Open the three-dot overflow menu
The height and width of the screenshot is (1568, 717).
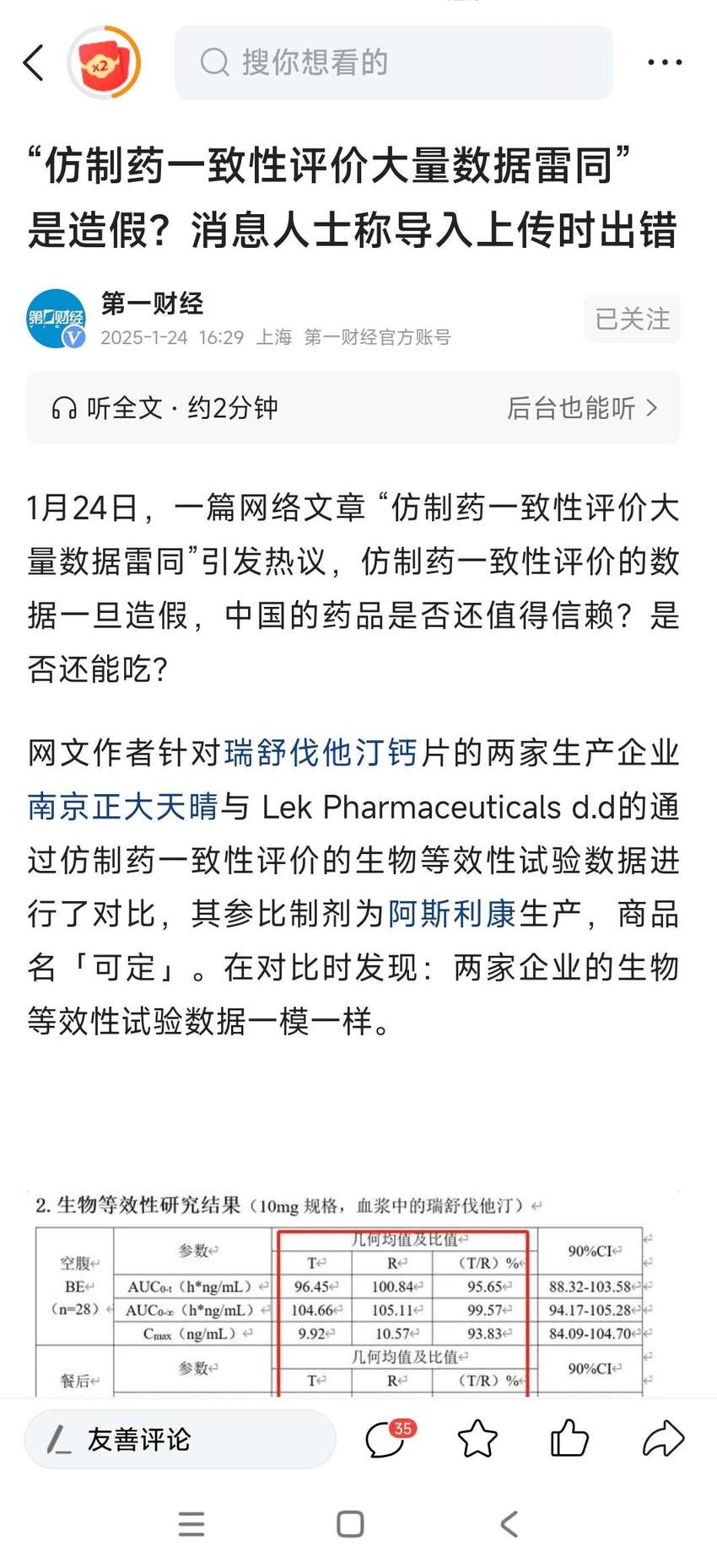665,62
